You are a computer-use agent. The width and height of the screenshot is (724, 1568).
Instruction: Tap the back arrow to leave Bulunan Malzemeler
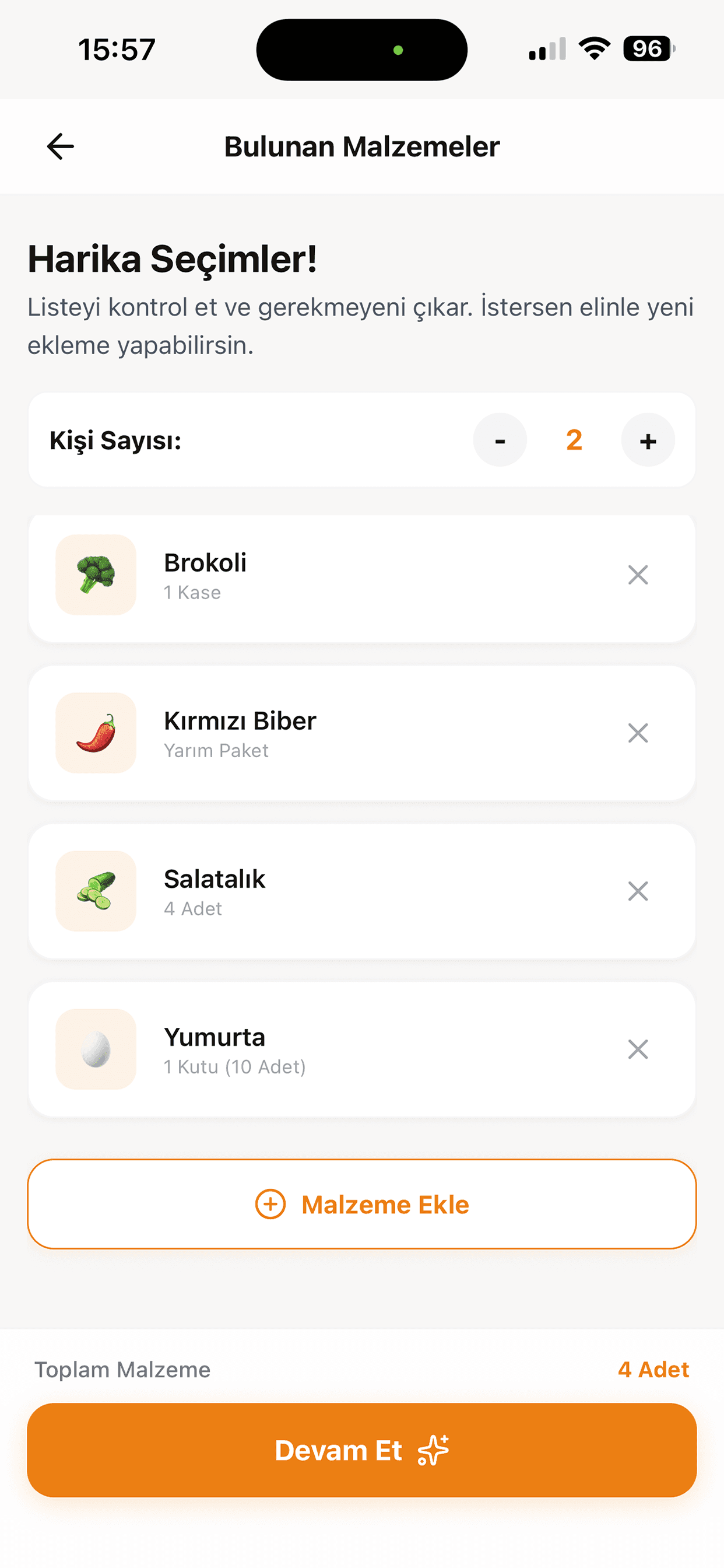pos(59,145)
